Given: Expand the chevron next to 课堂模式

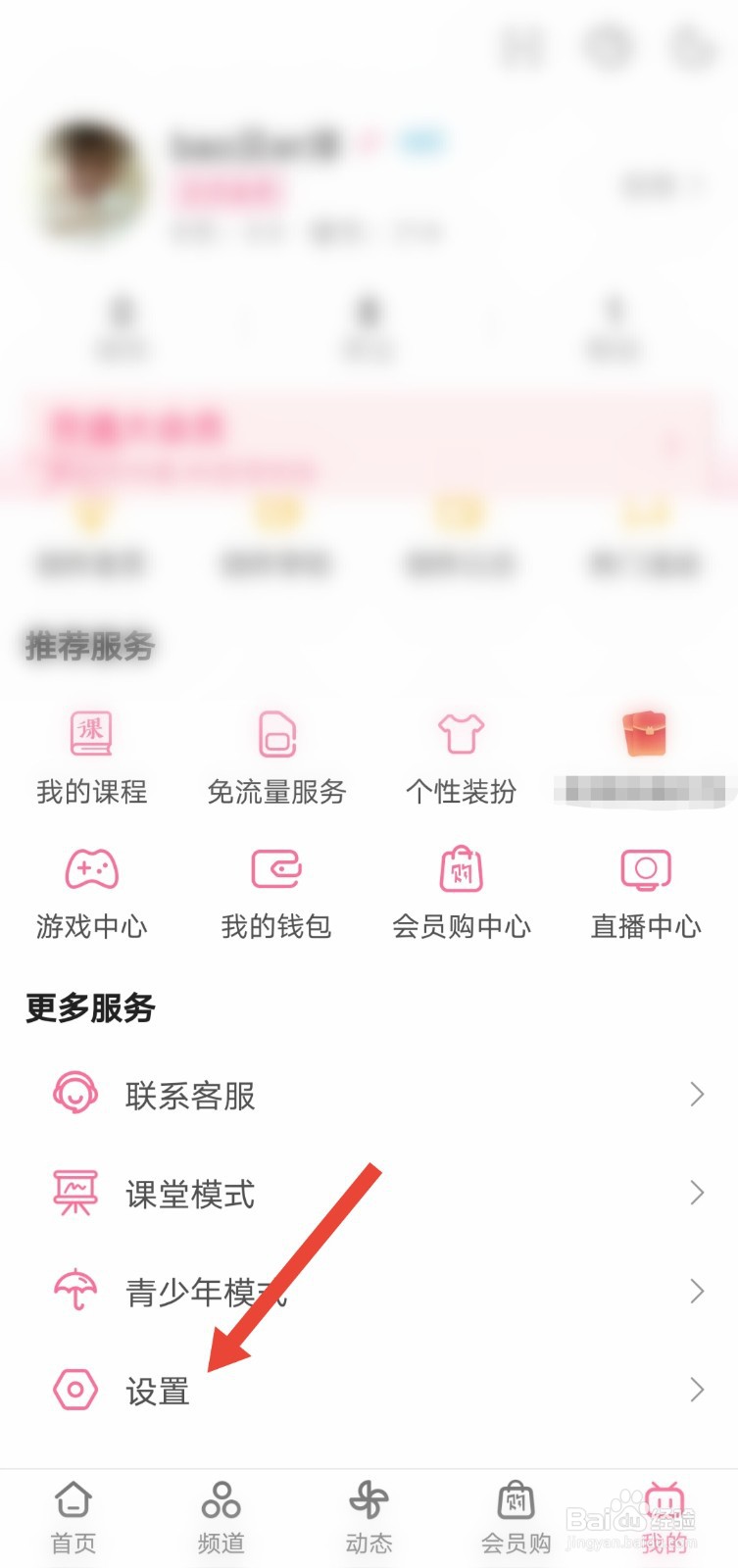Looking at the screenshot, I should 697,1193.
